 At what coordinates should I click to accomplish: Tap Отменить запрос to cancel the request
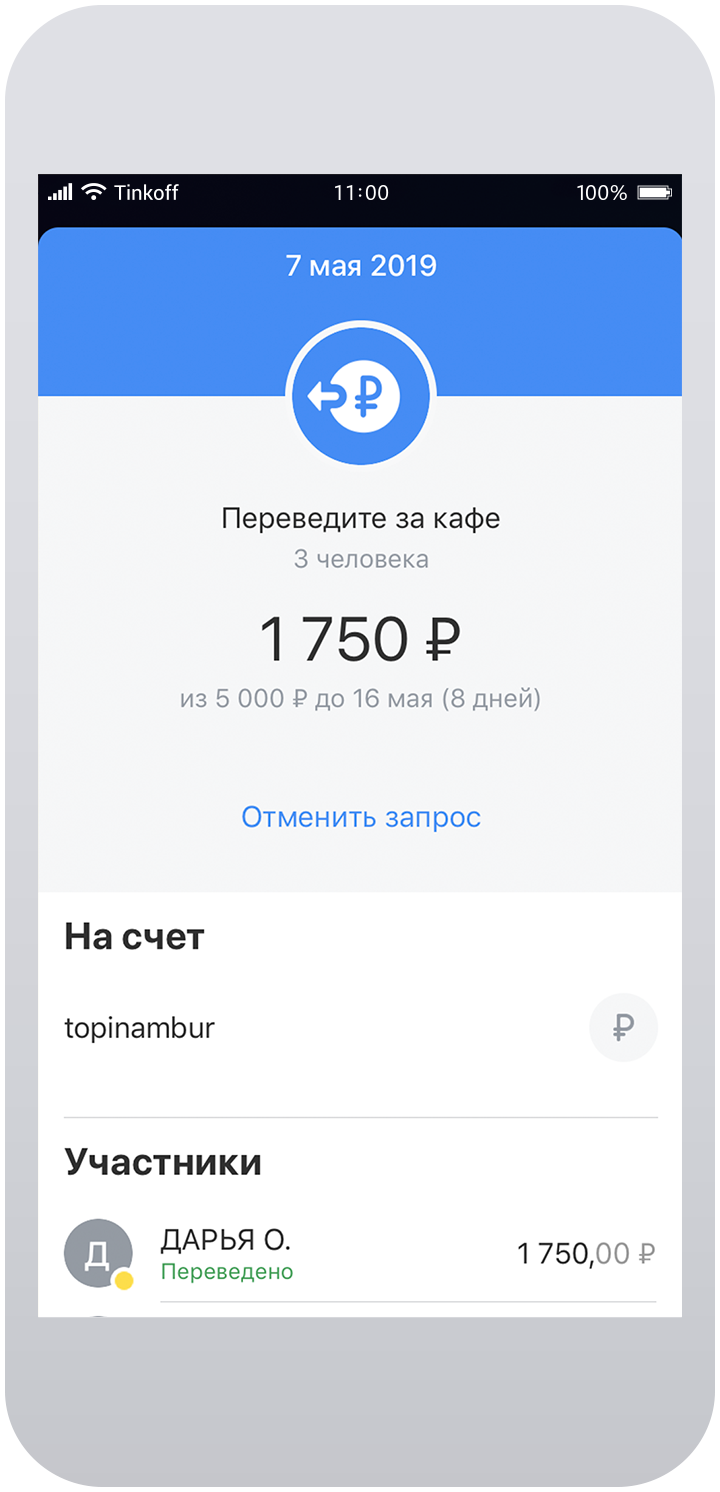click(361, 817)
